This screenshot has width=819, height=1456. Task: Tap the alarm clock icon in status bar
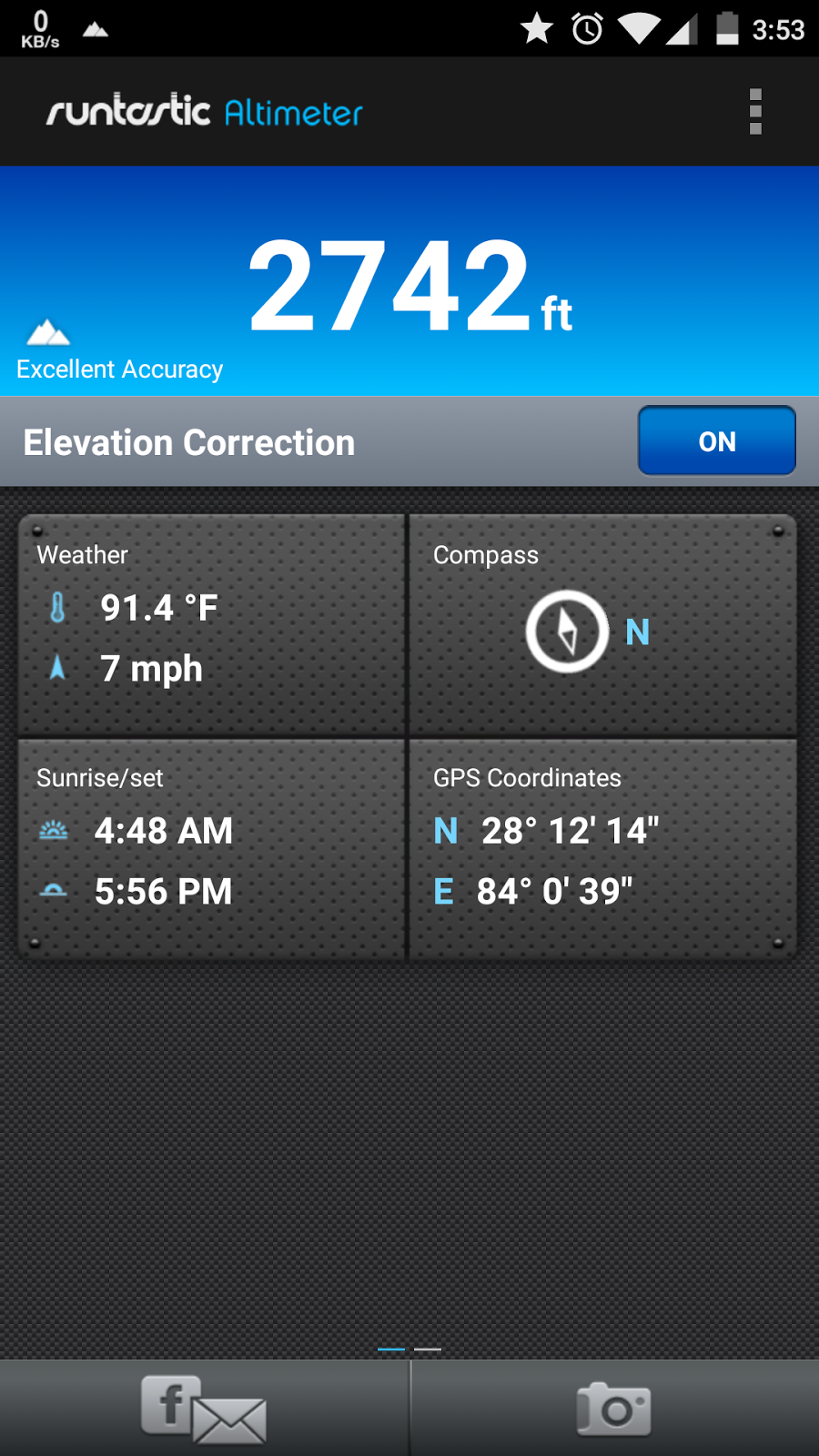pyautogui.click(x=587, y=28)
